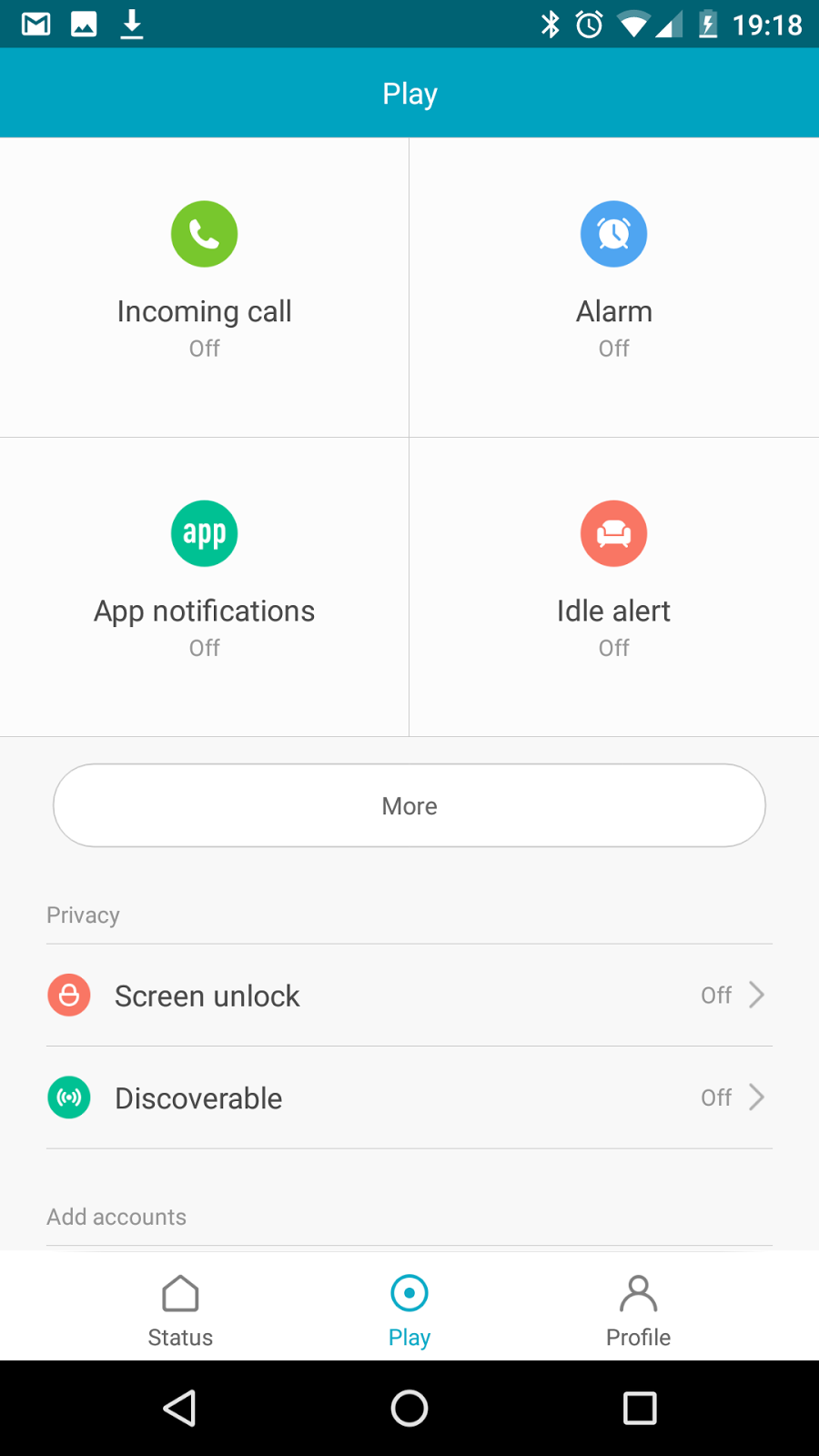Tap the system back button
Viewport: 819px width, 1456px height.
[x=179, y=1409]
